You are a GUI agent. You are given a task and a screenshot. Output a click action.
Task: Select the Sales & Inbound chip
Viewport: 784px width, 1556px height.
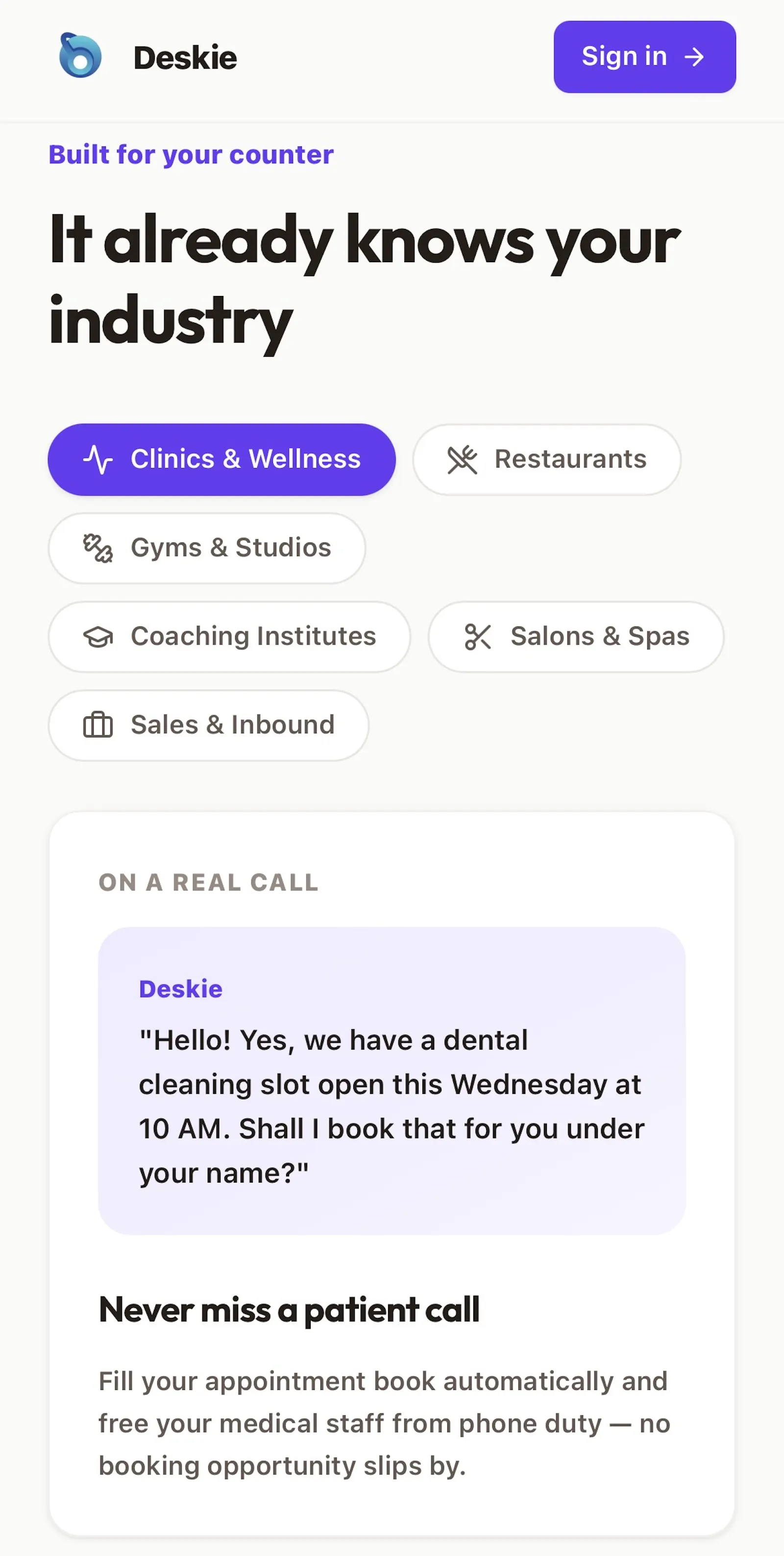click(x=208, y=725)
